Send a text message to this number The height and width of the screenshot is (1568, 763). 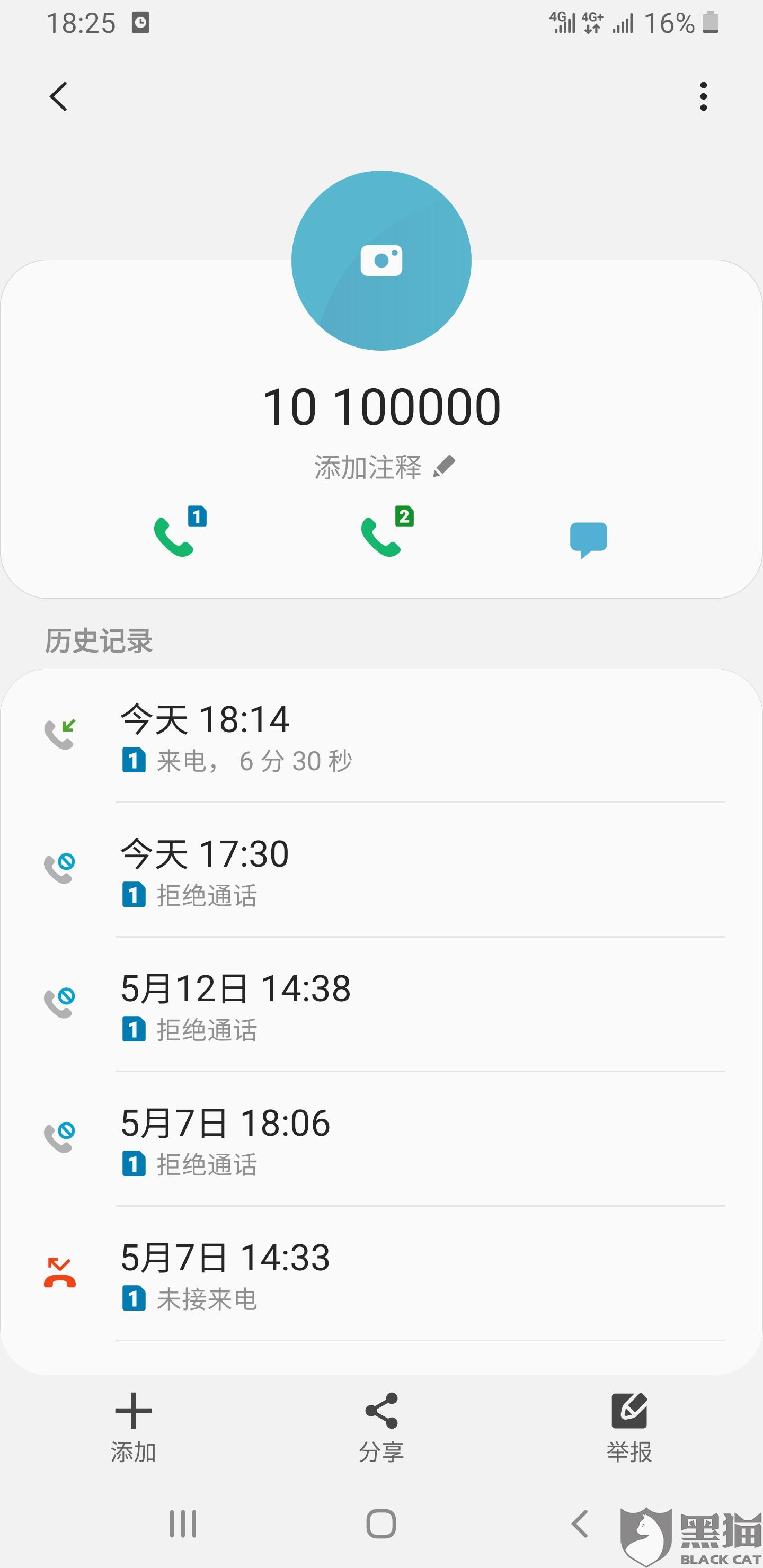(588, 539)
